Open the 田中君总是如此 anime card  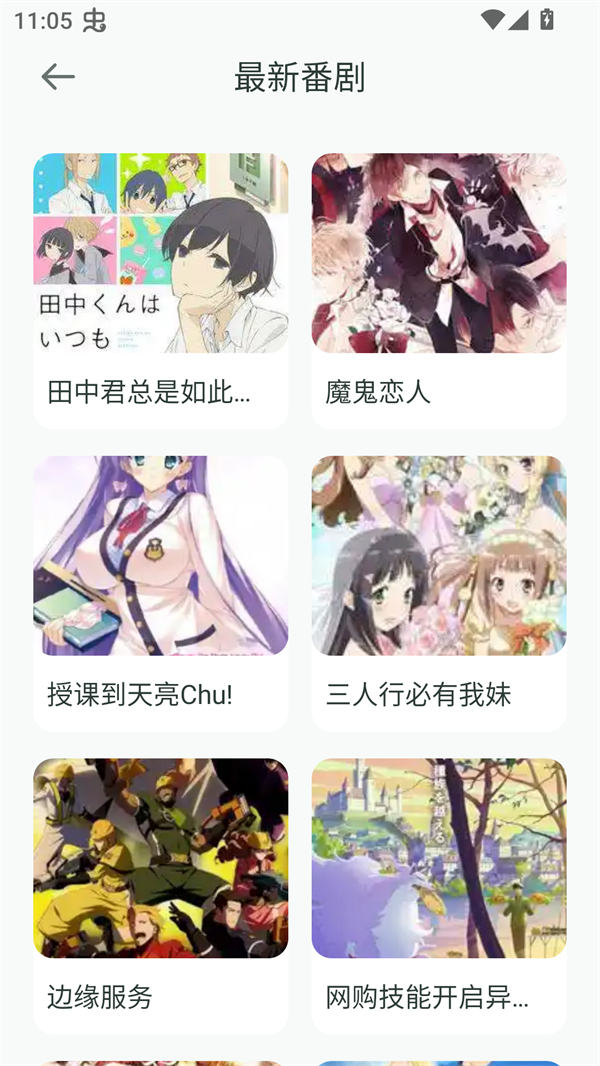pos(160,290)
